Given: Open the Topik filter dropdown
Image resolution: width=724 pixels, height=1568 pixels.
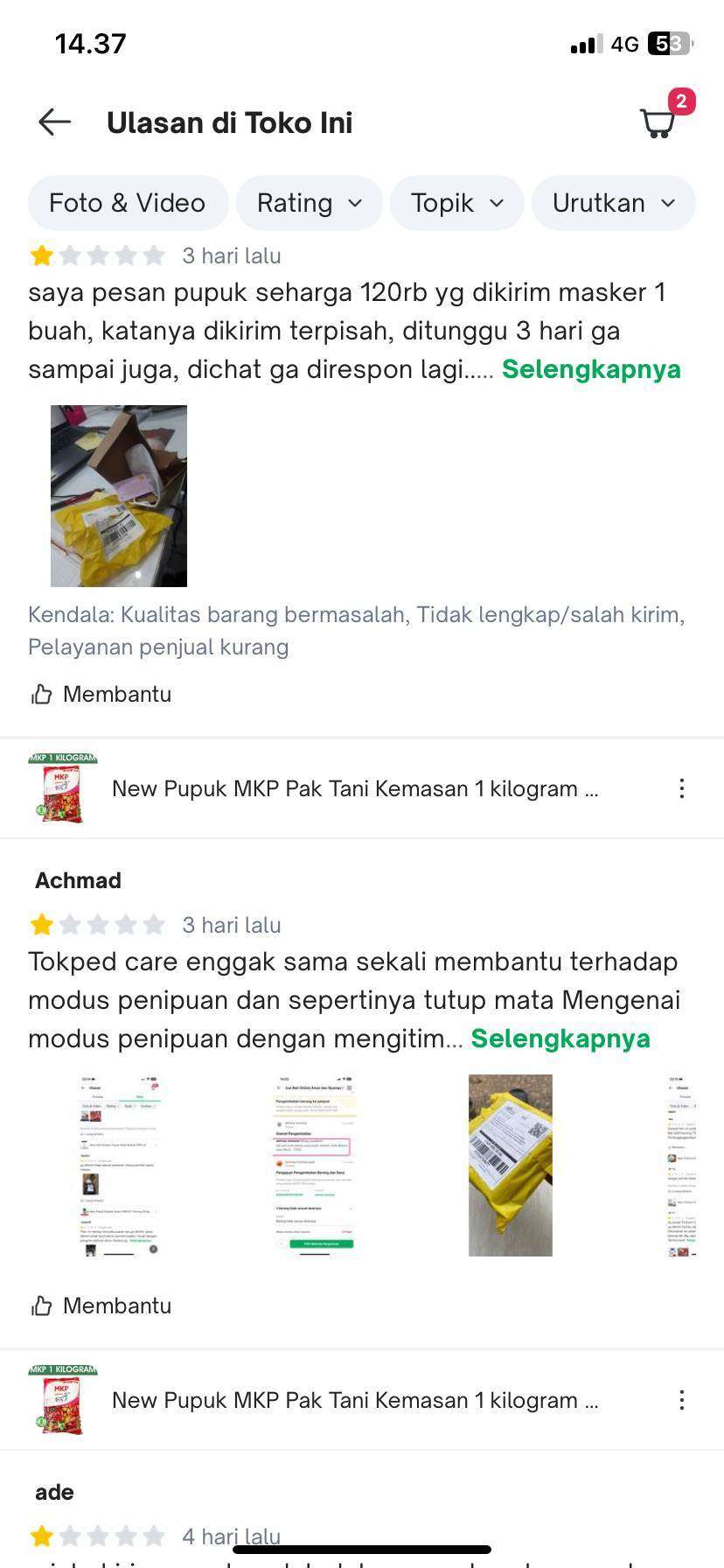Looking at the screenshot, I should coord(457,203).
